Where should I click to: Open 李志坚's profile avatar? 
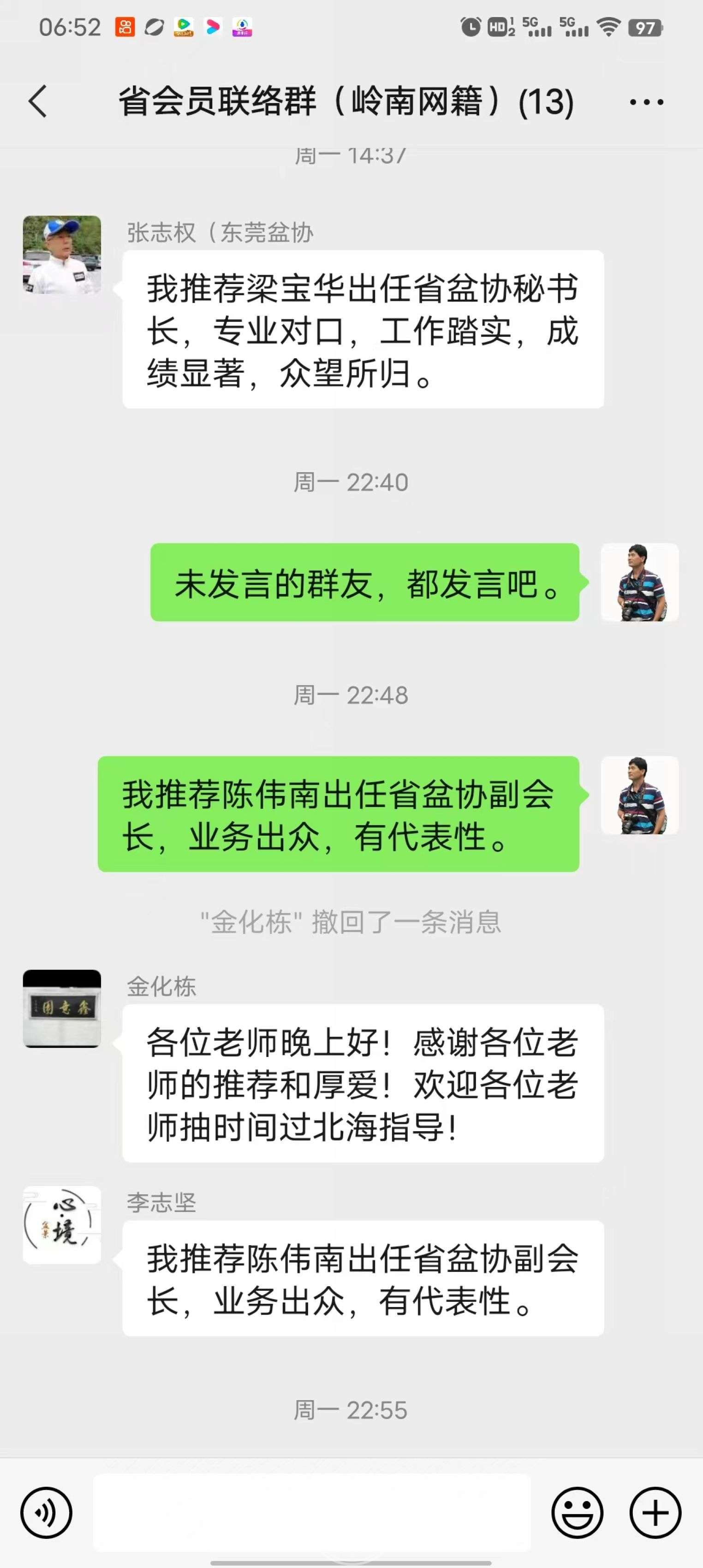[x=62, y=1225]
